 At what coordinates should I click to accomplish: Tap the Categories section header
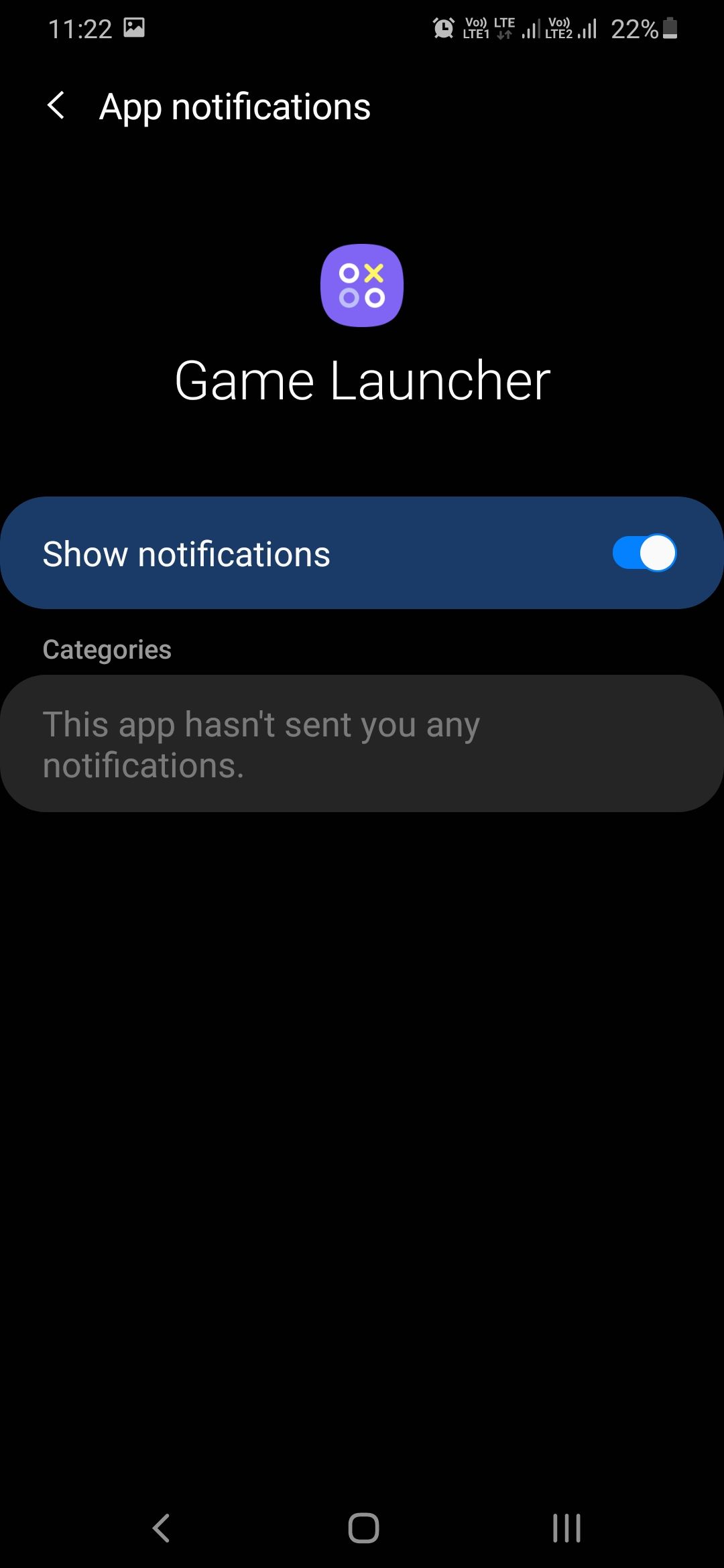coord(107,649)
